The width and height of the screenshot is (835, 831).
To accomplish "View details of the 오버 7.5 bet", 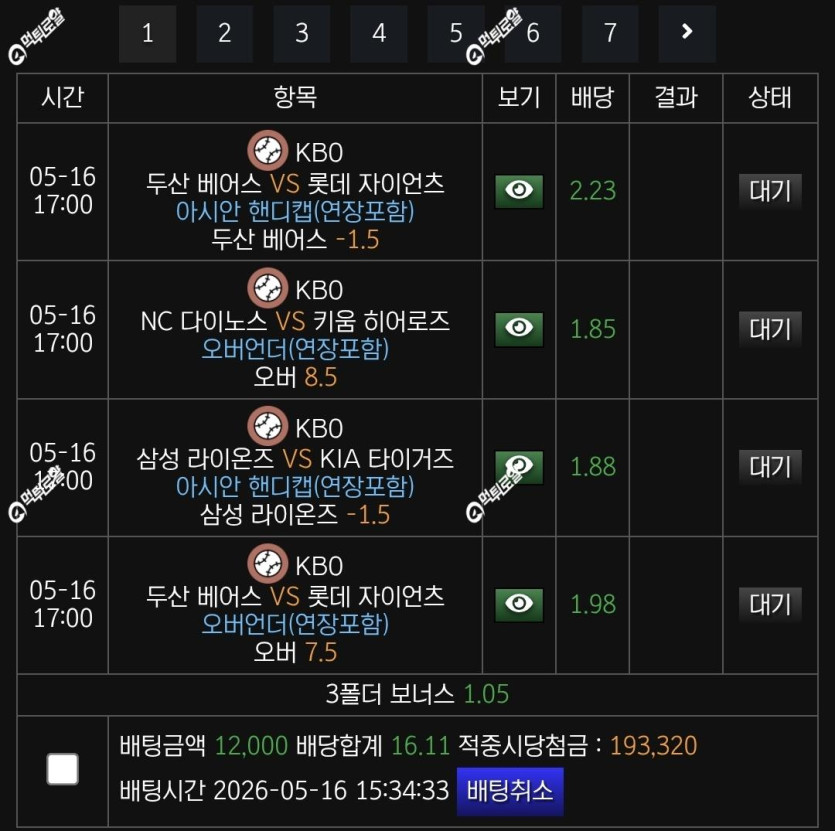I will point(519,605).
